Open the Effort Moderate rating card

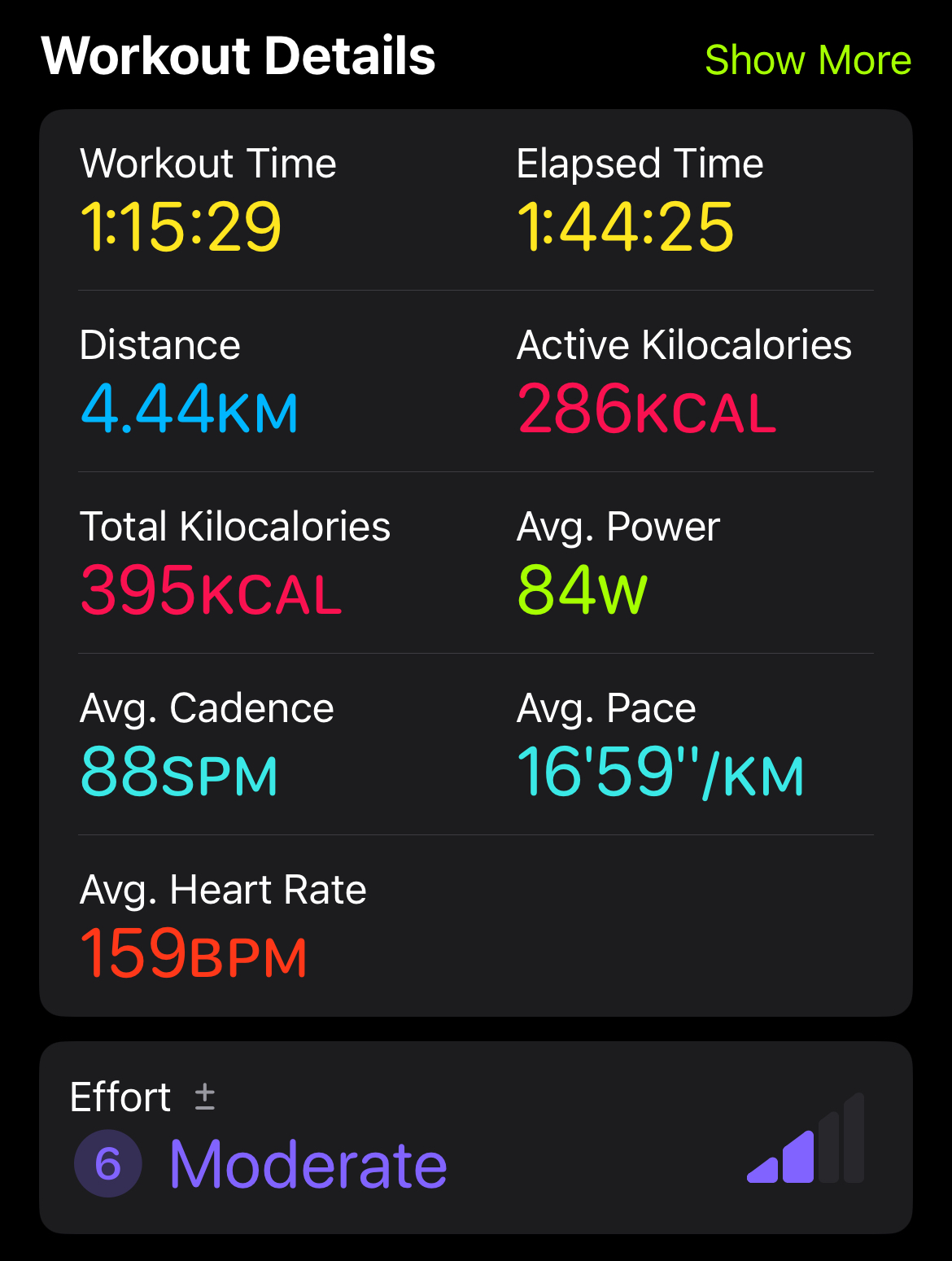tap(476, 1137)
